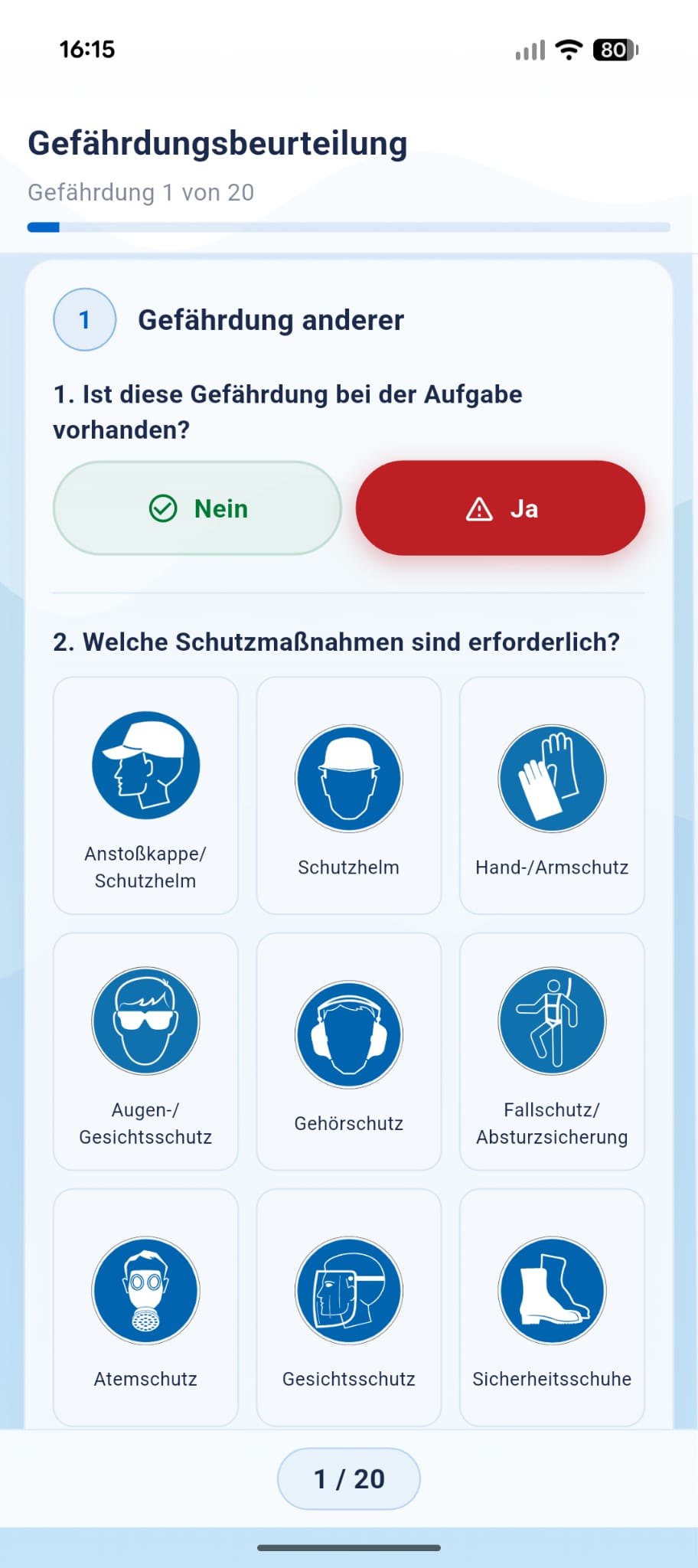Tap the battery indicator showing 80
Viewport: 698px width, 1568px height.
click(x=612, y=51)
